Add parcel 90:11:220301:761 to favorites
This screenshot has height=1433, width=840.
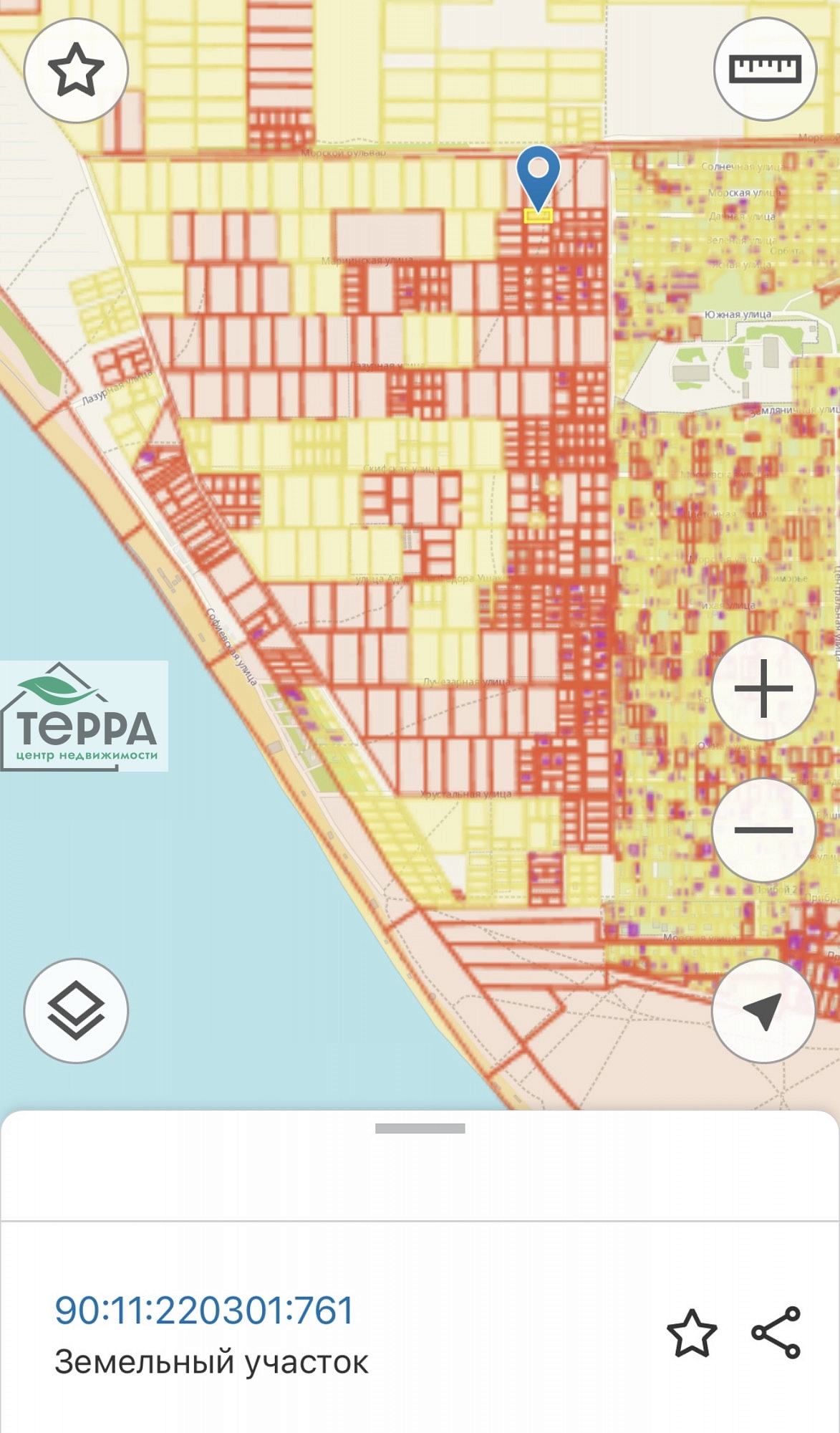(692, 1333)
